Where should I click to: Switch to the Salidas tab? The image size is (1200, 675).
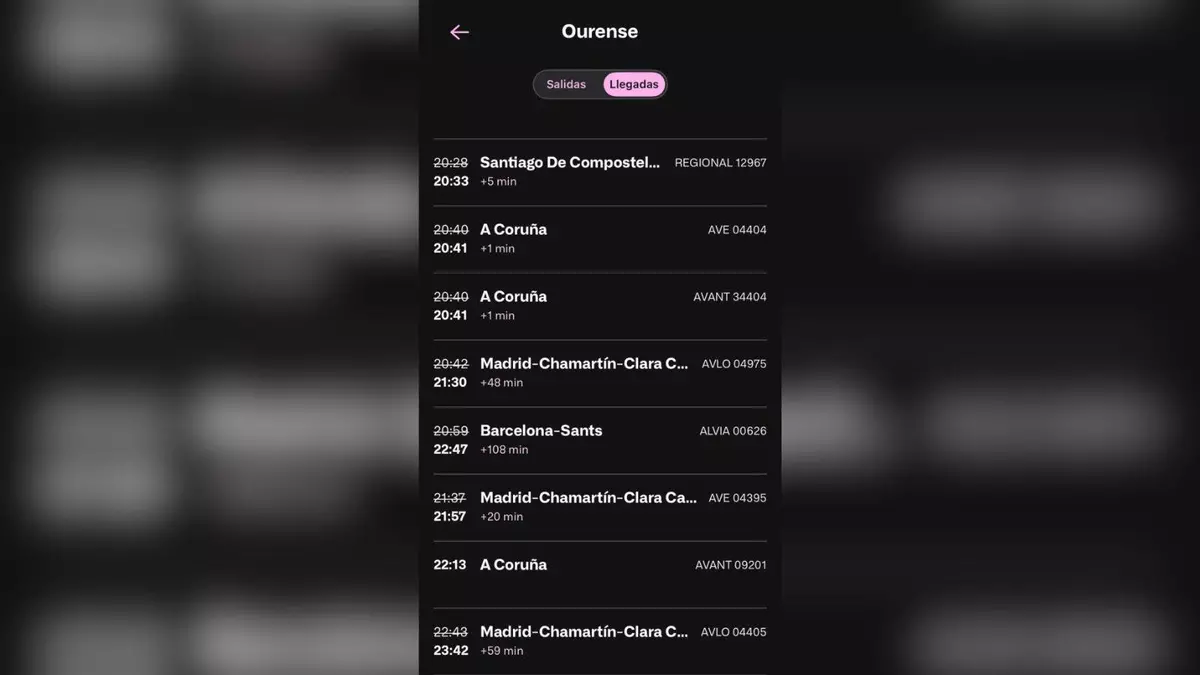click(566, 85)
